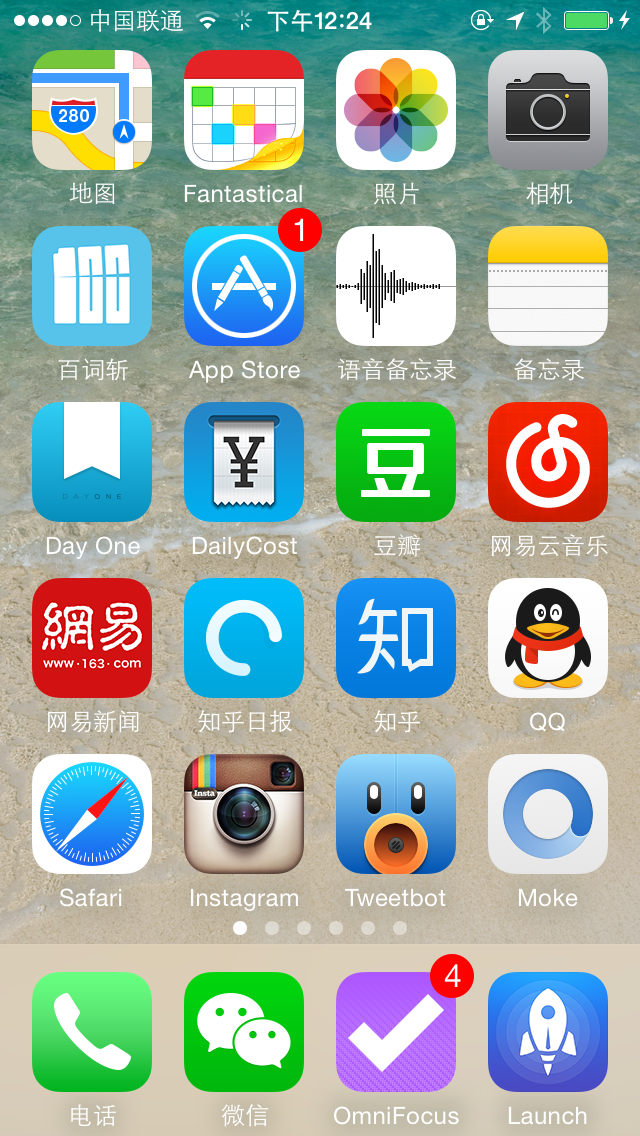The image size is (640, 1136).
Task: Launch the Douban app (豆瓣)
Action: pyautogui.click(x=396, y=462)
